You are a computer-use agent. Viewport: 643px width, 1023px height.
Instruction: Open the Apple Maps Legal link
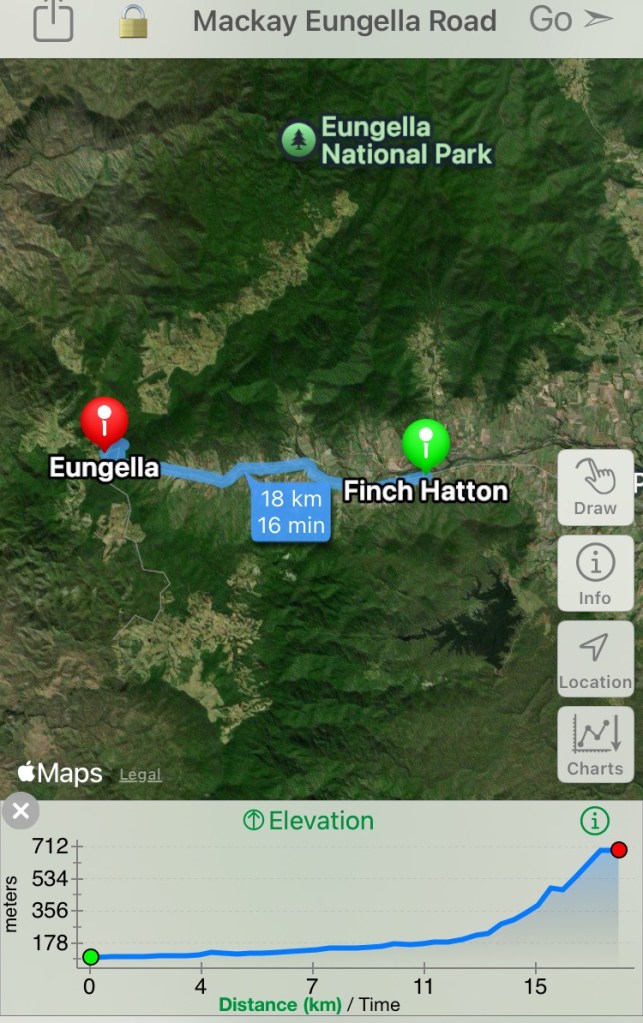140,775
